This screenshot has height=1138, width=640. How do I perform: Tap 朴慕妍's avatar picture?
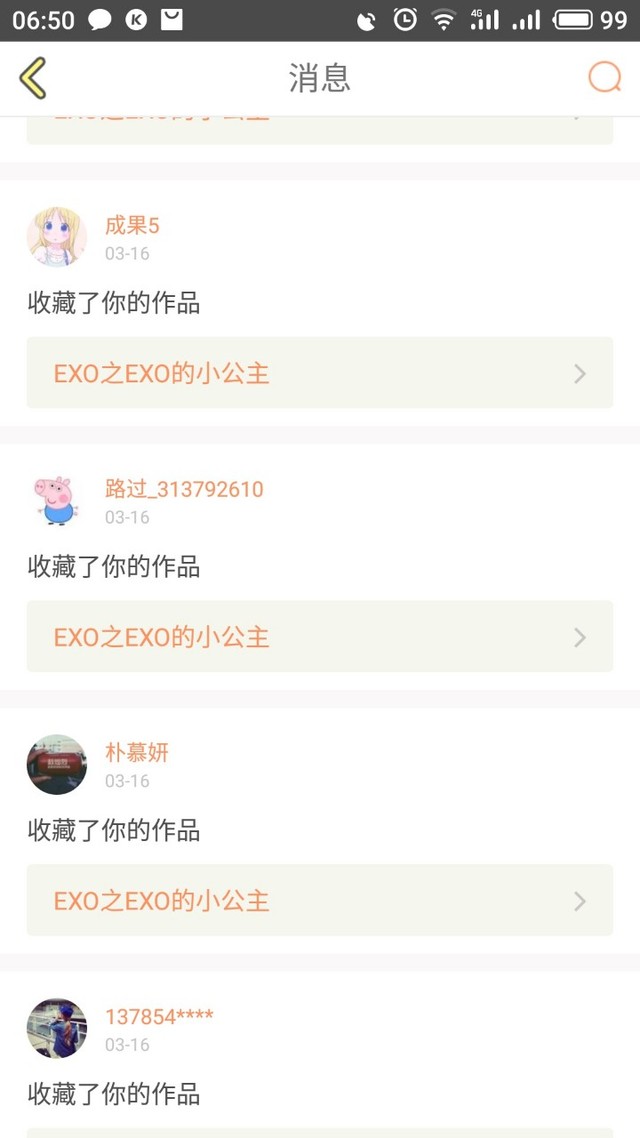click(56, 765)
